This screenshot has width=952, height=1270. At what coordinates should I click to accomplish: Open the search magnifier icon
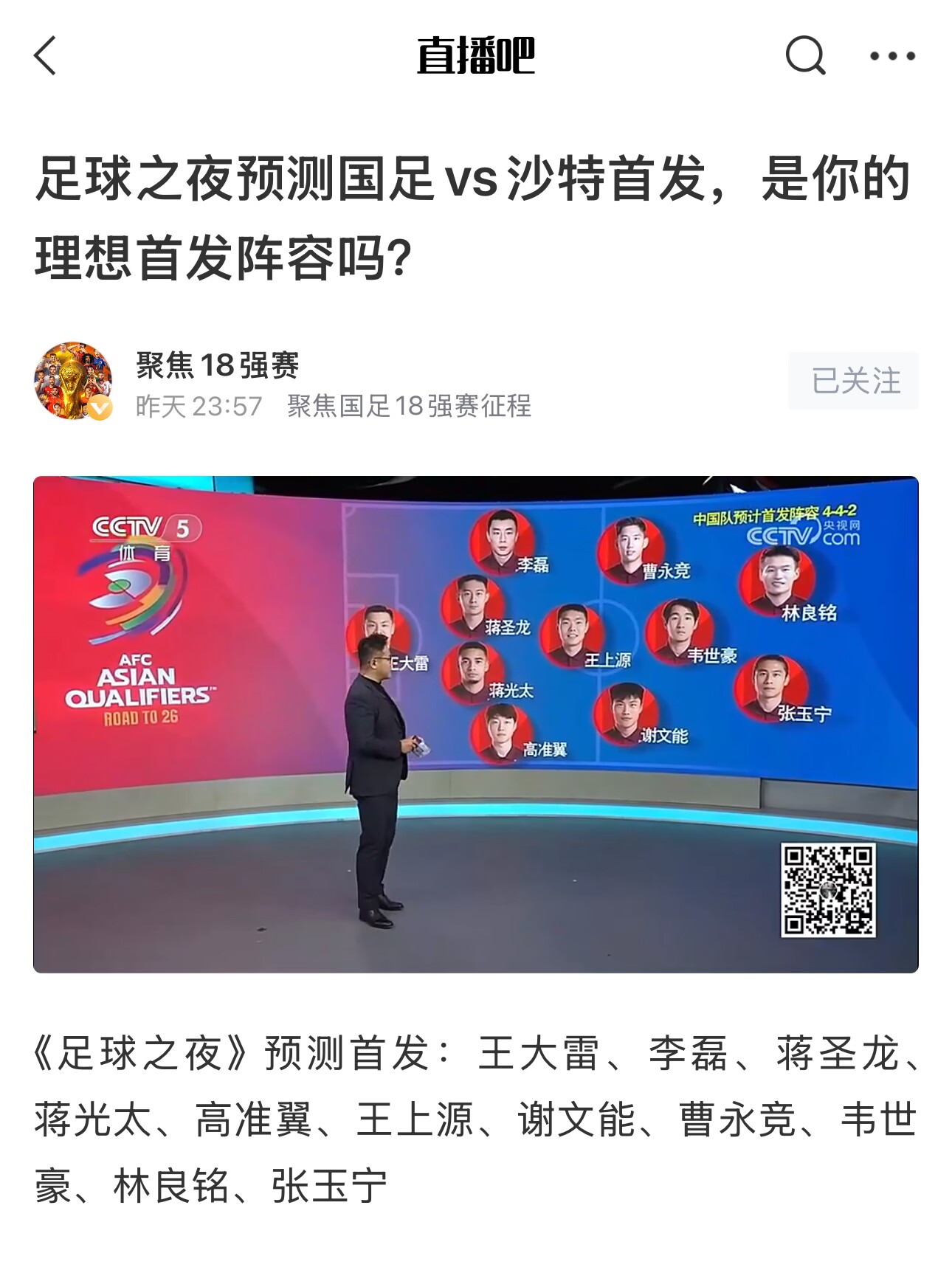804,56
